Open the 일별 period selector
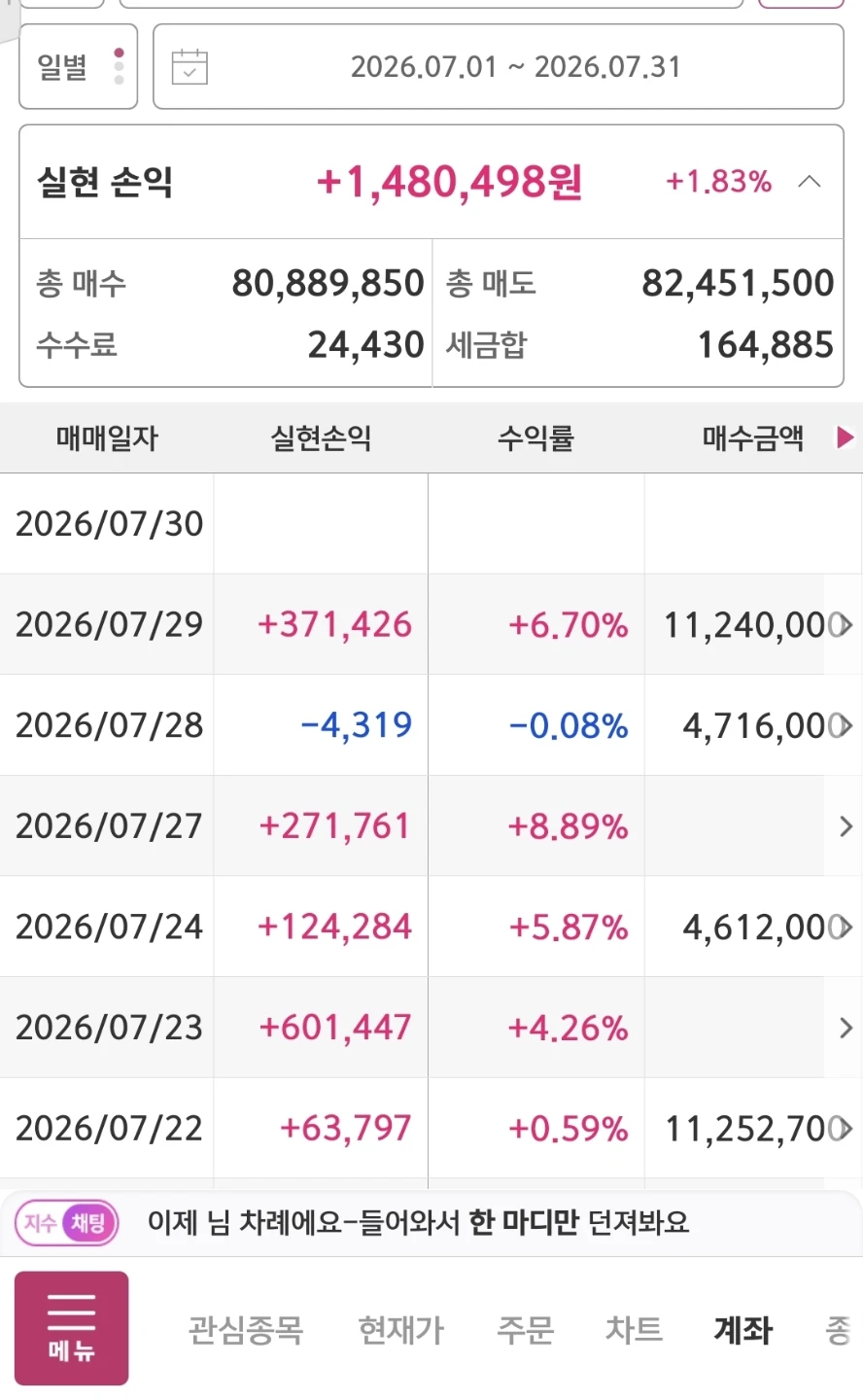Screen dimensions: 863x1400 [x=78, y=67]
